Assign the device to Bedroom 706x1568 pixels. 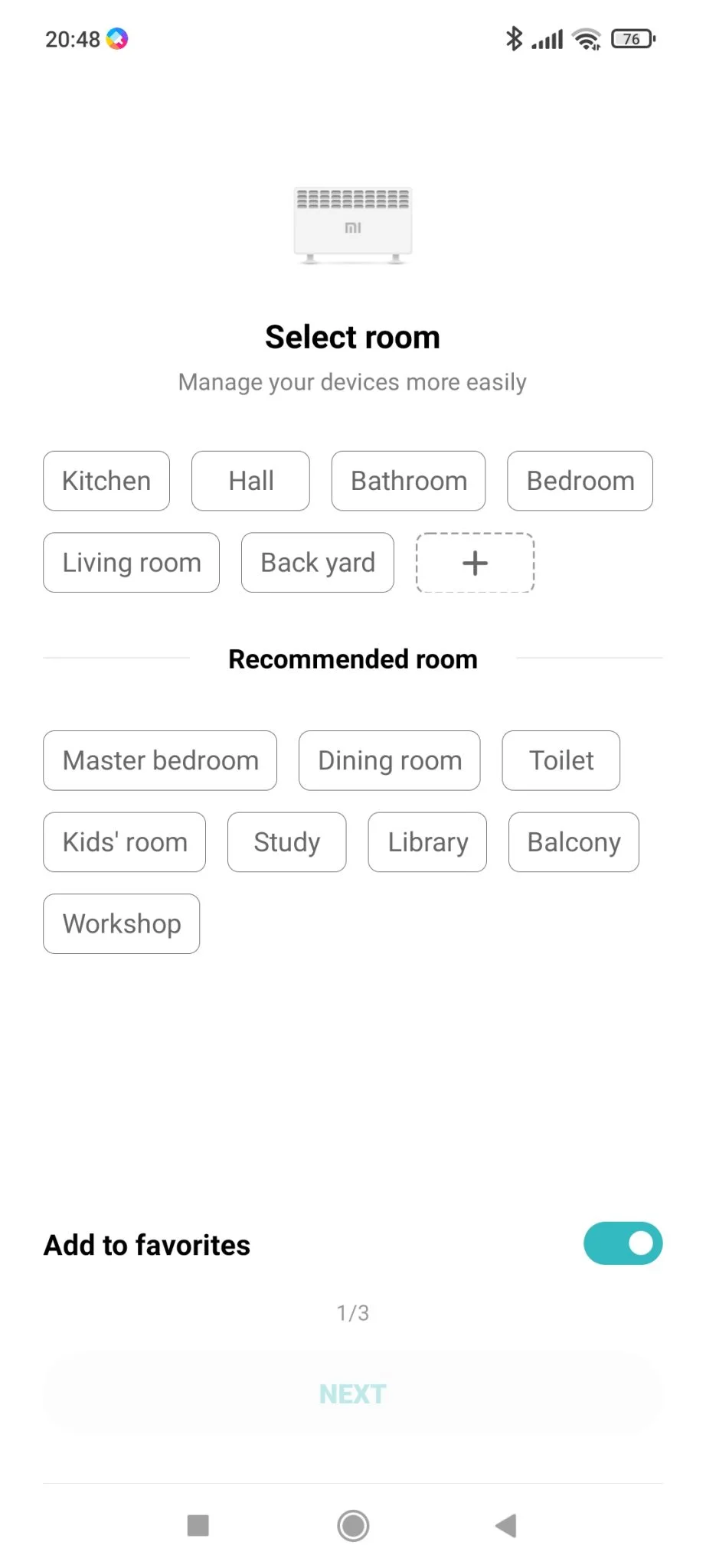click(580, 481)
